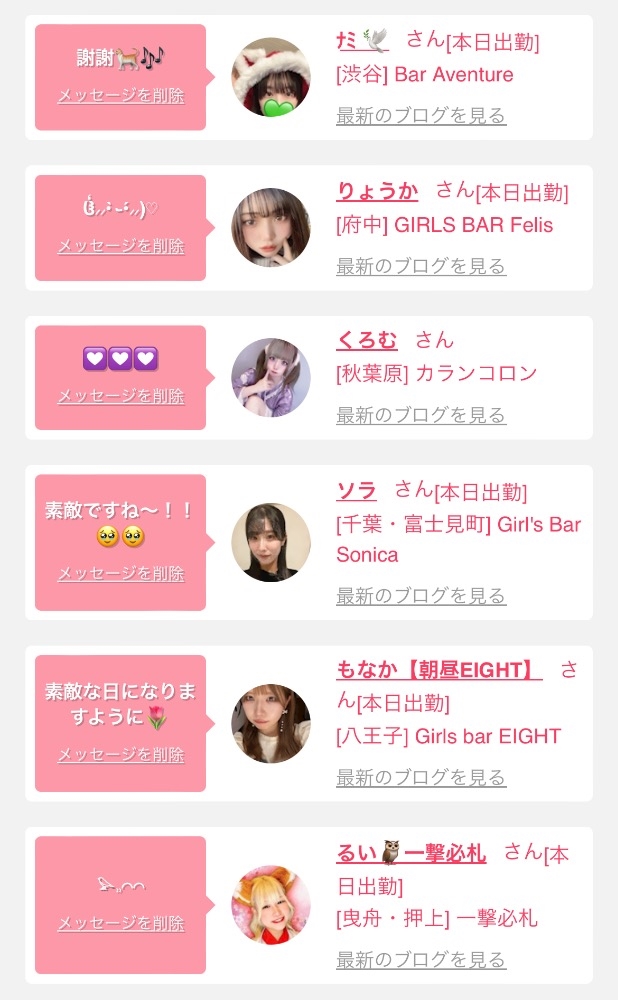This screenshot has height=1000, width=618.
Task: Delete the purple hearts message
Action: 121,396
